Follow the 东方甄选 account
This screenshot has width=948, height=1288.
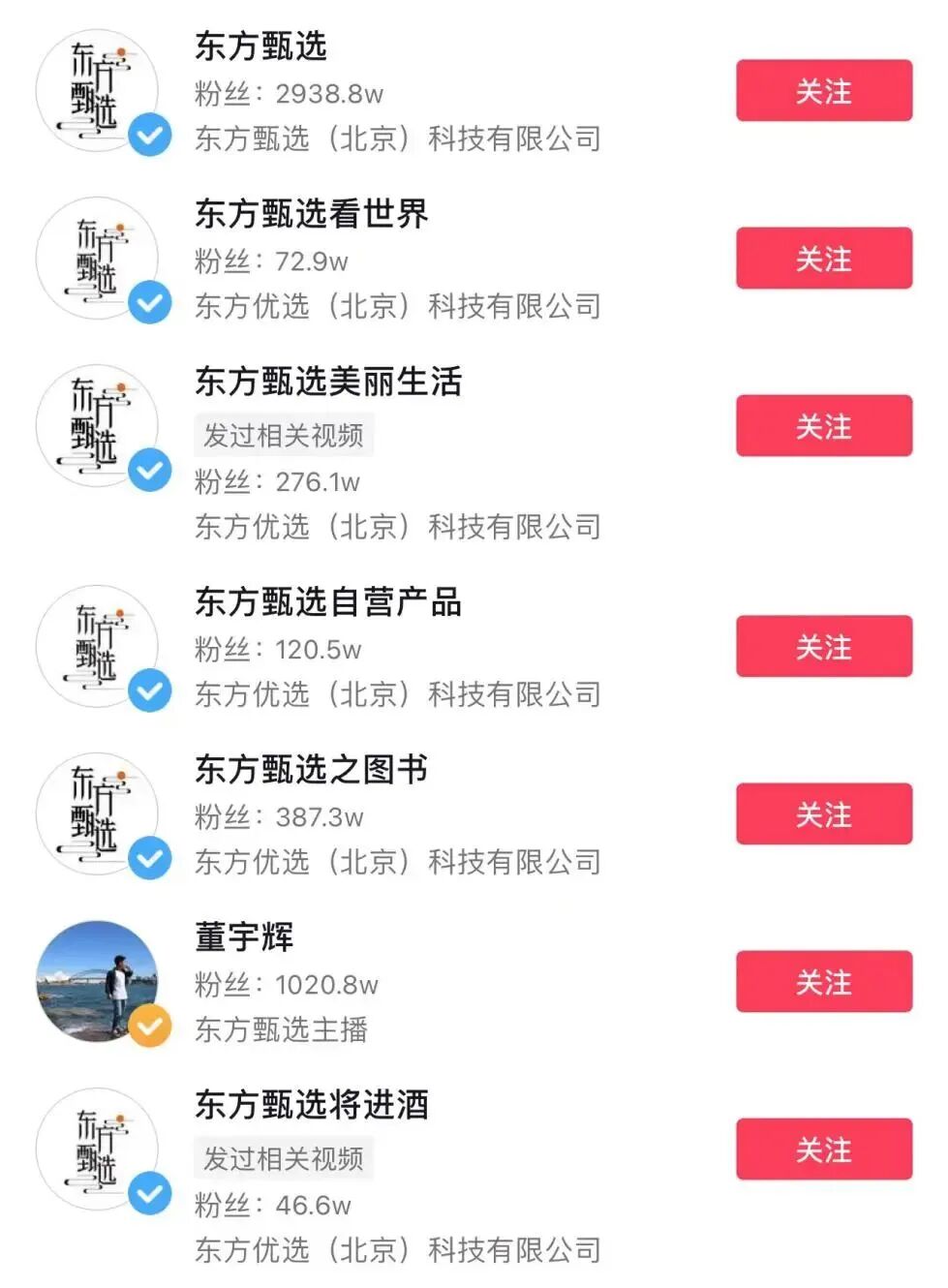tap(823, 91)
